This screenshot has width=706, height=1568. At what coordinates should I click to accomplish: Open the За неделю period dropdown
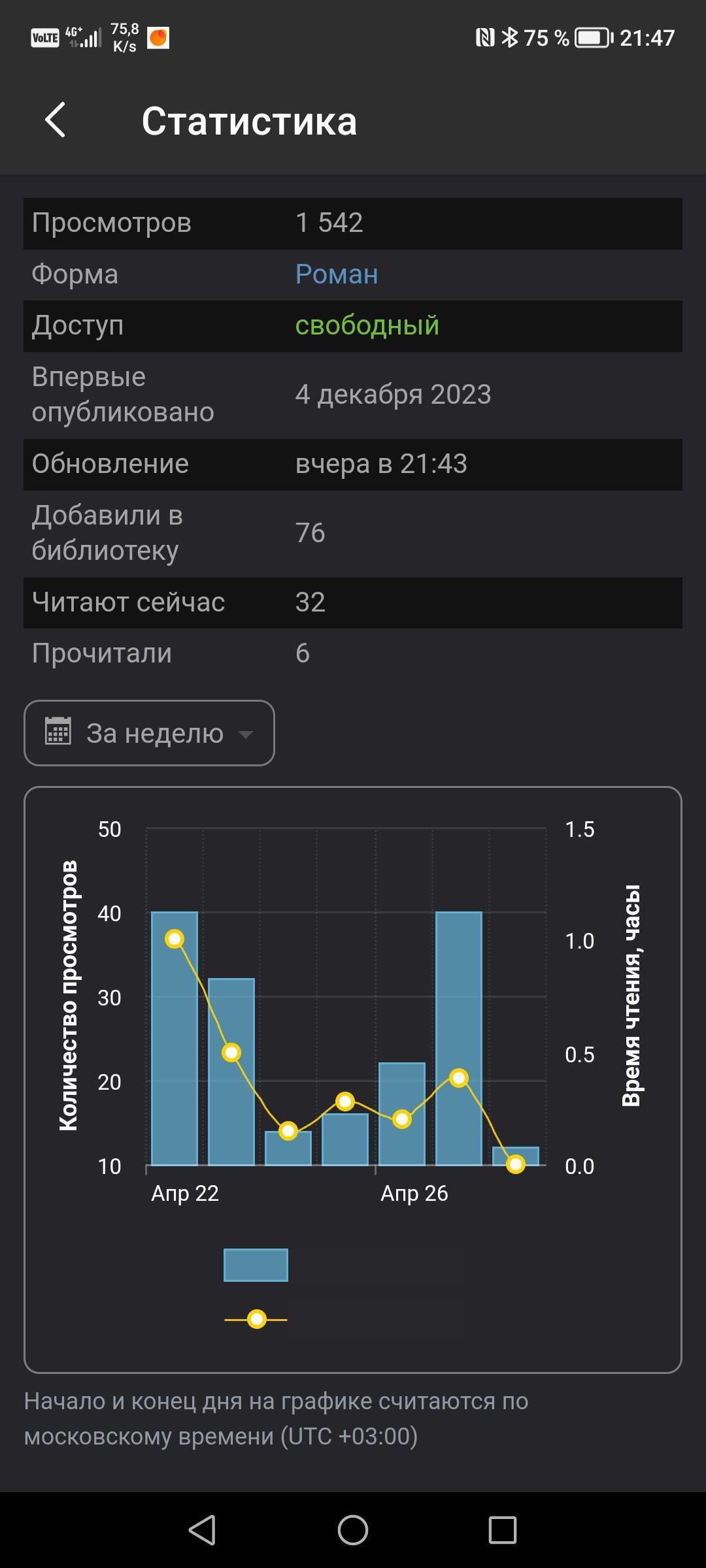(149, 733)
